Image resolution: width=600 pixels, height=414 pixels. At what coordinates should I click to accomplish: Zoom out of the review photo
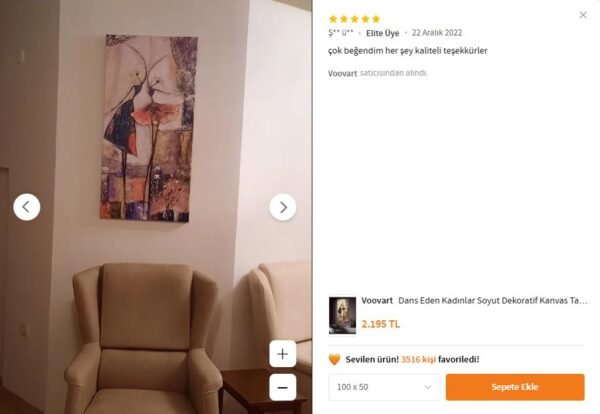pos(283,387)
